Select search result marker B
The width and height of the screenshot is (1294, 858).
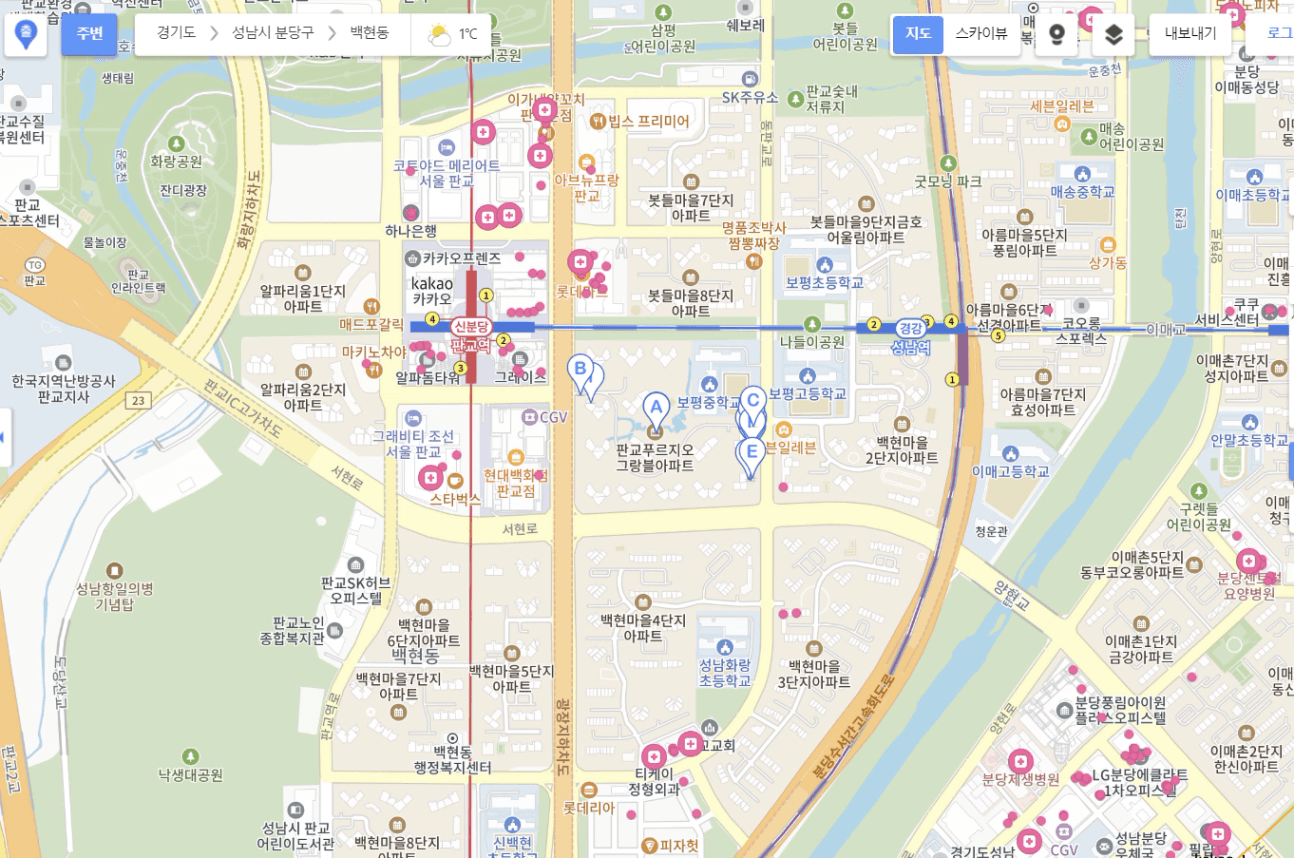coord(579,369)
